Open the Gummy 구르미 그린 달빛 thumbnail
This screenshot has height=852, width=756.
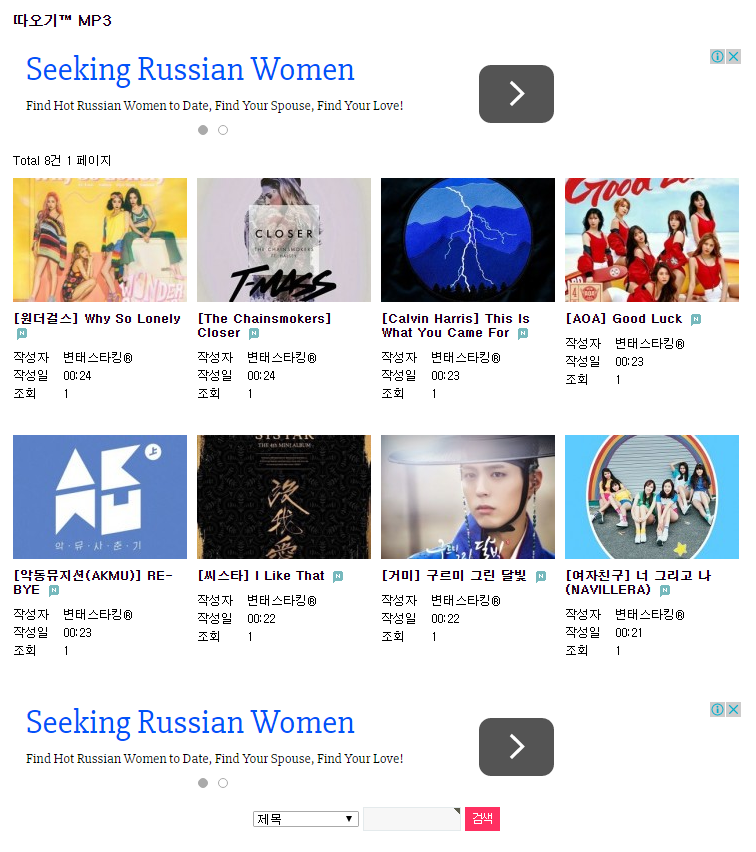coord(467,497)
